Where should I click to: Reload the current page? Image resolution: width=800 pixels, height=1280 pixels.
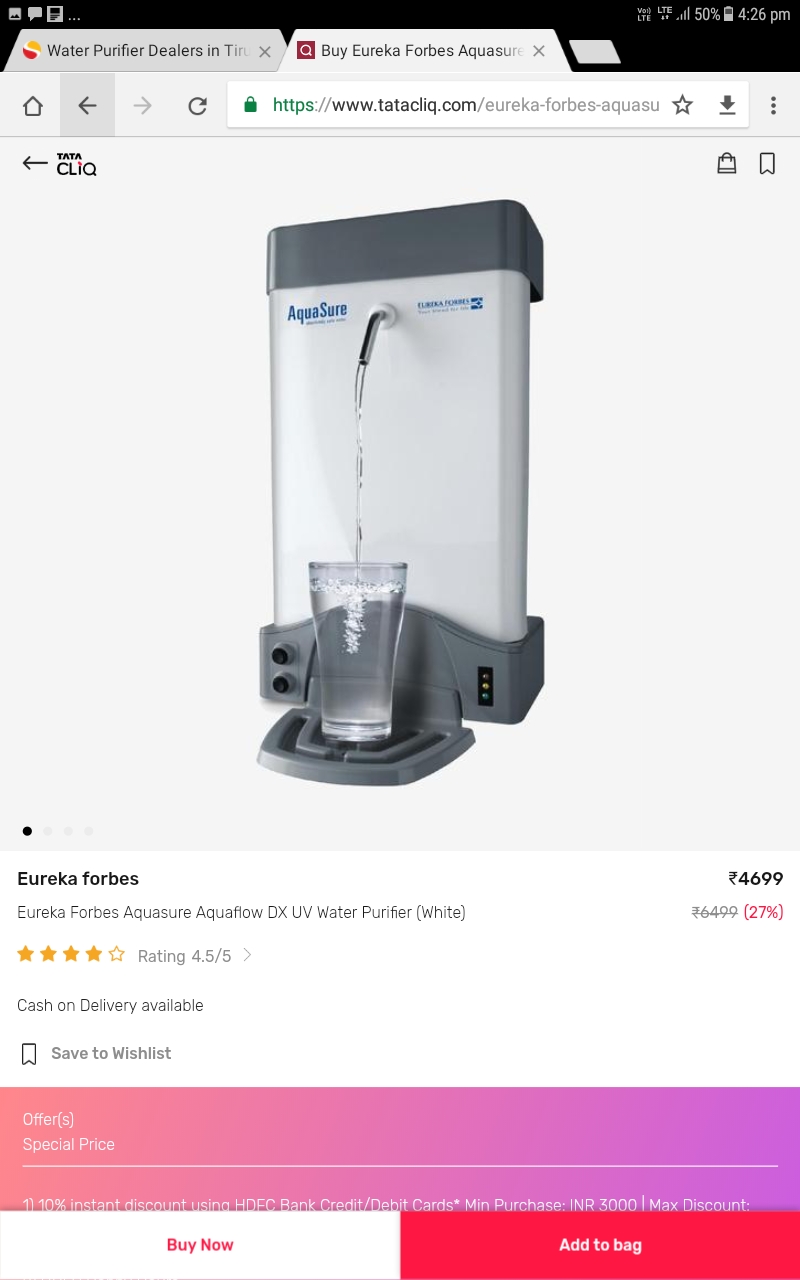click(x=198, y=106)
